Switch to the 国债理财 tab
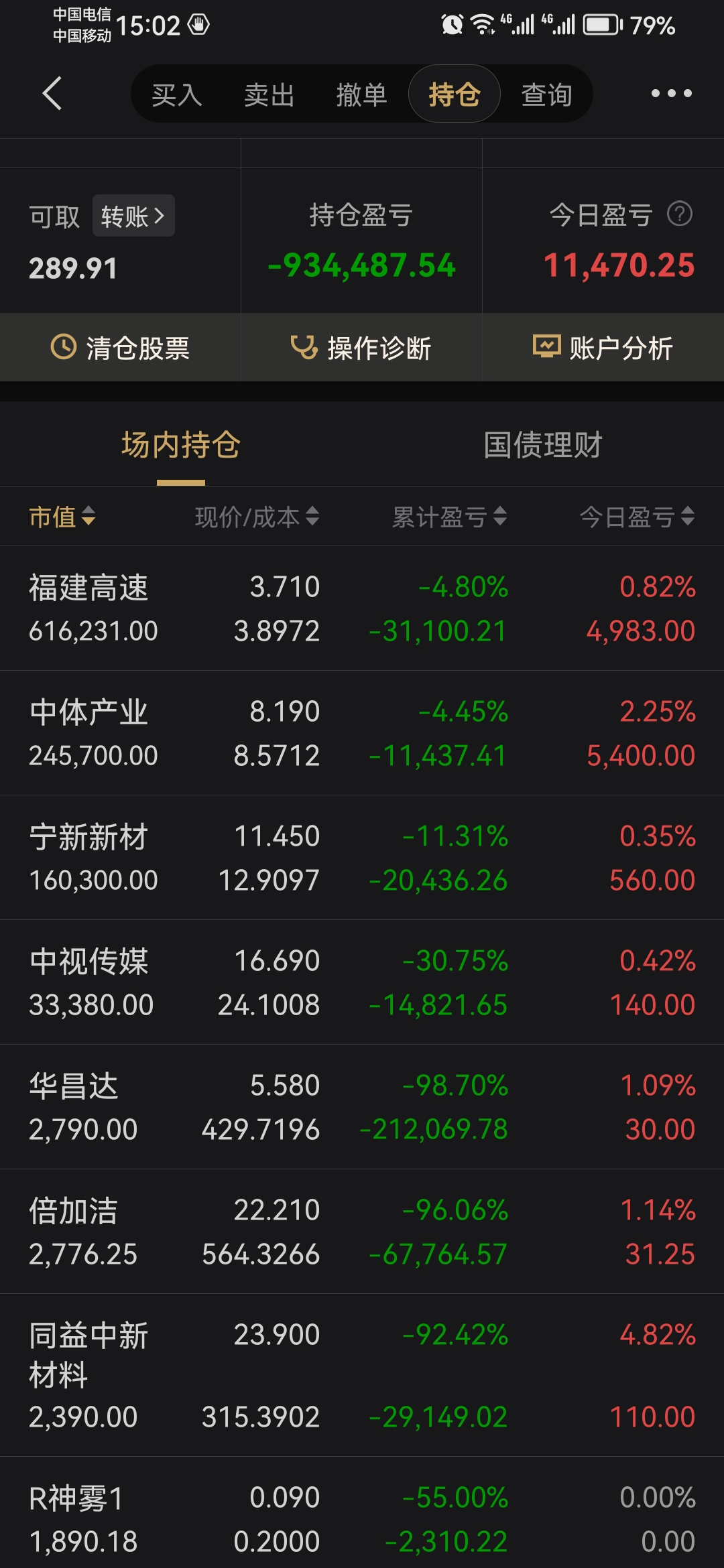Image resolution: width=724 pixels, height=1568 pixels. coord(543,444)
